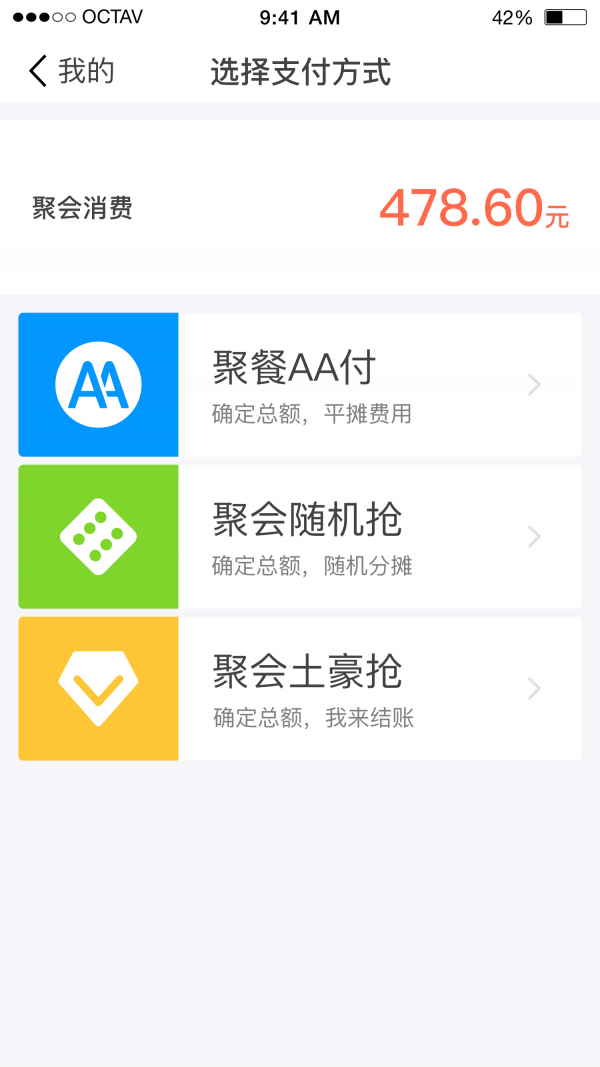Open 聚会土豪抢 option
Viewport: 600px width, 1067px height.
pos(300,688)
